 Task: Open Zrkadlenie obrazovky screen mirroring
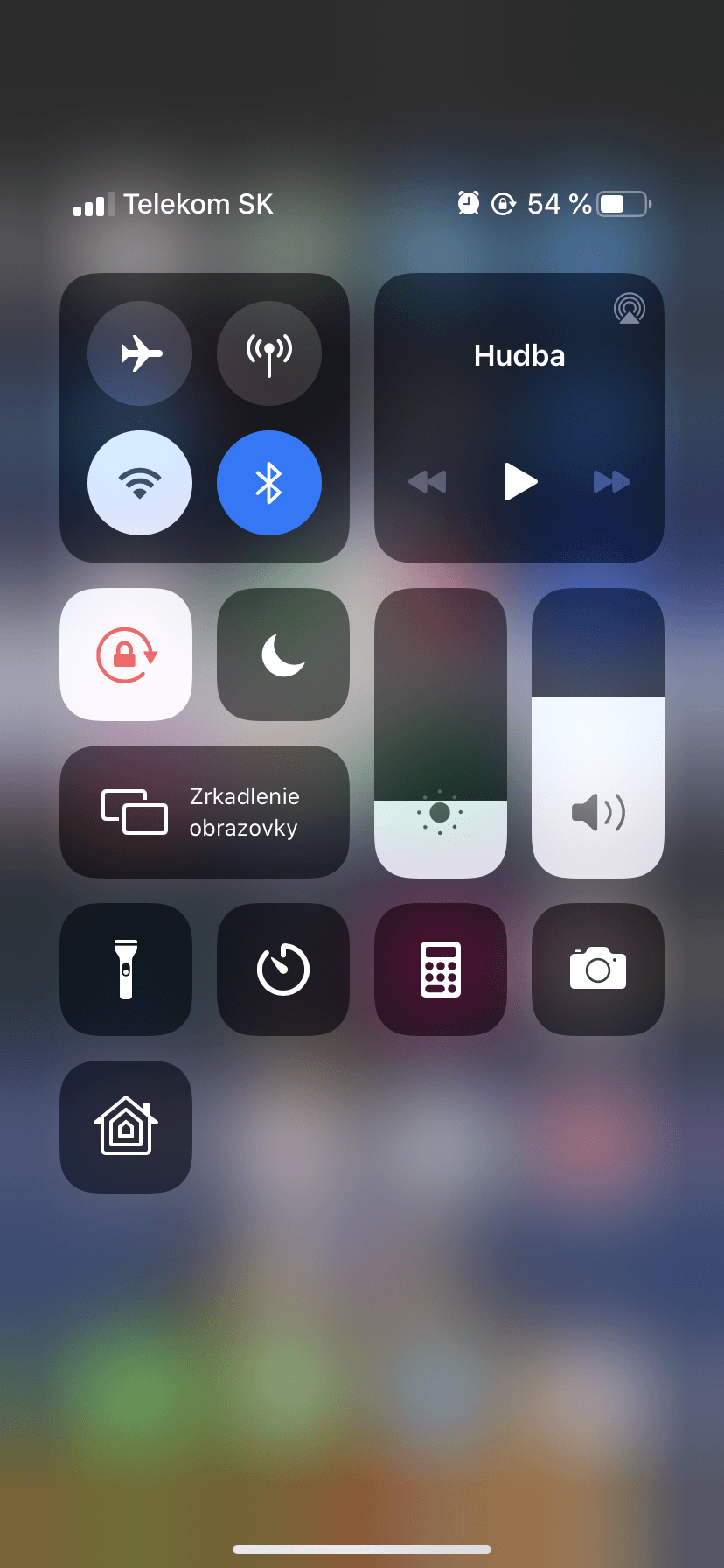pos(205,812)
